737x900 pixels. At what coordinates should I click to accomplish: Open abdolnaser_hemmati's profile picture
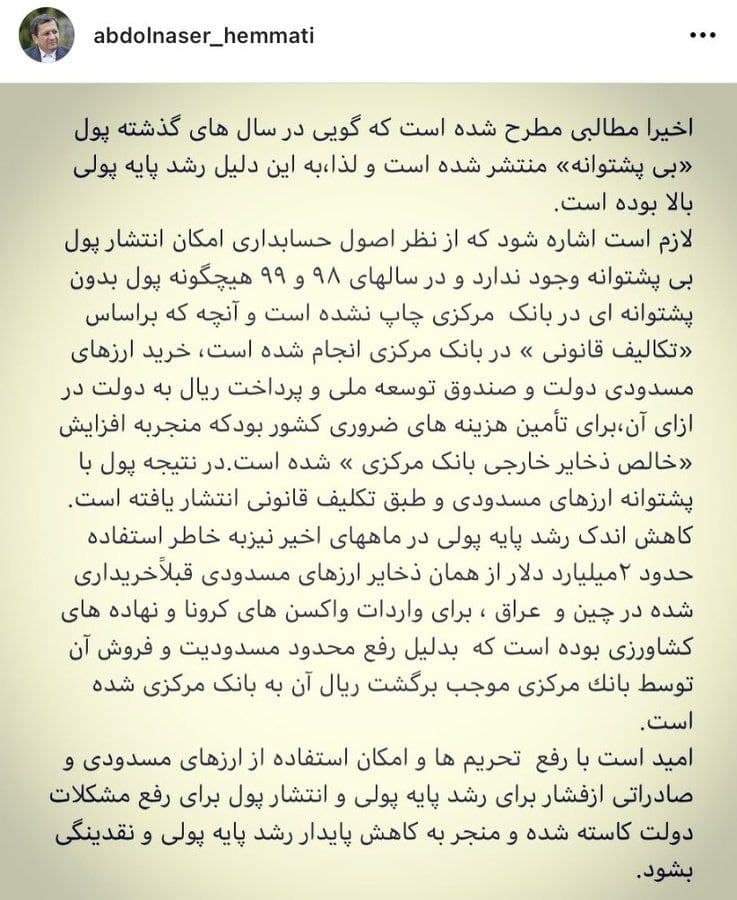(x=47, y=35)
